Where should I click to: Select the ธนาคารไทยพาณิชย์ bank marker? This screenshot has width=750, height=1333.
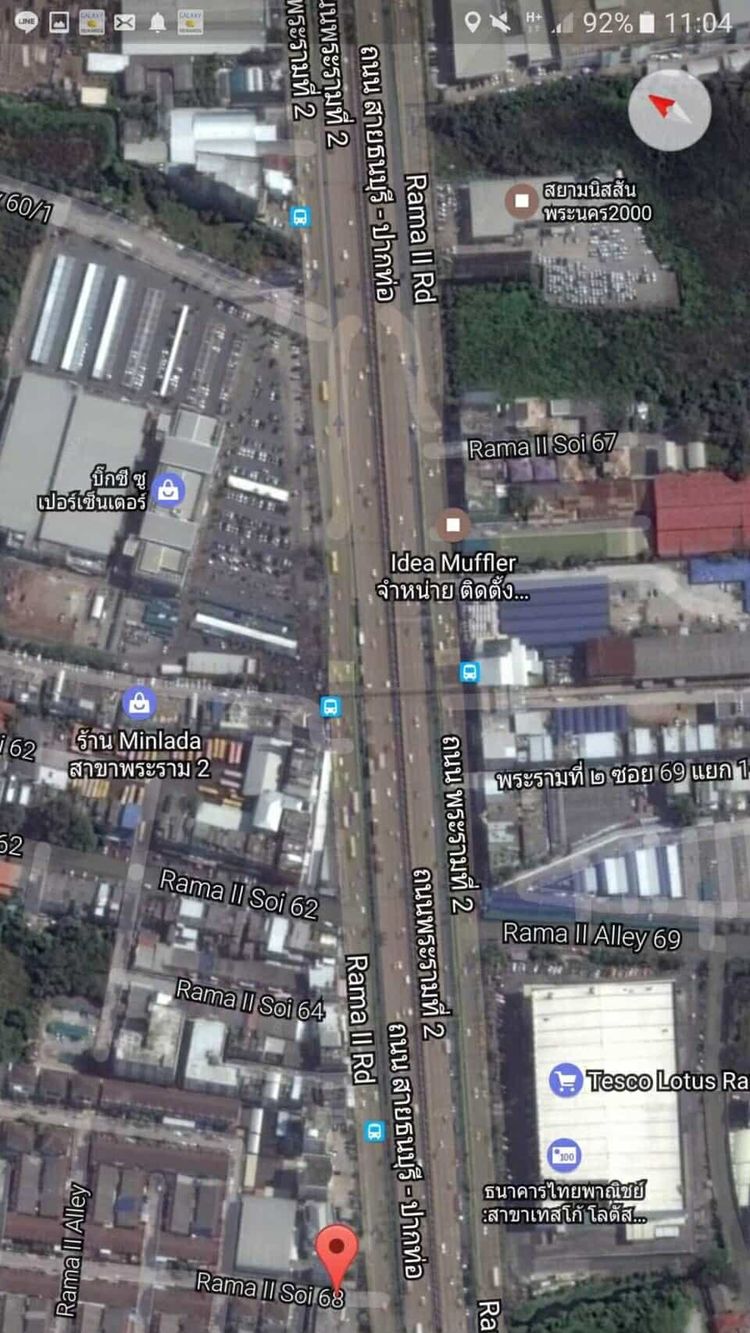pyautogui.click(x=564, y=1156)
